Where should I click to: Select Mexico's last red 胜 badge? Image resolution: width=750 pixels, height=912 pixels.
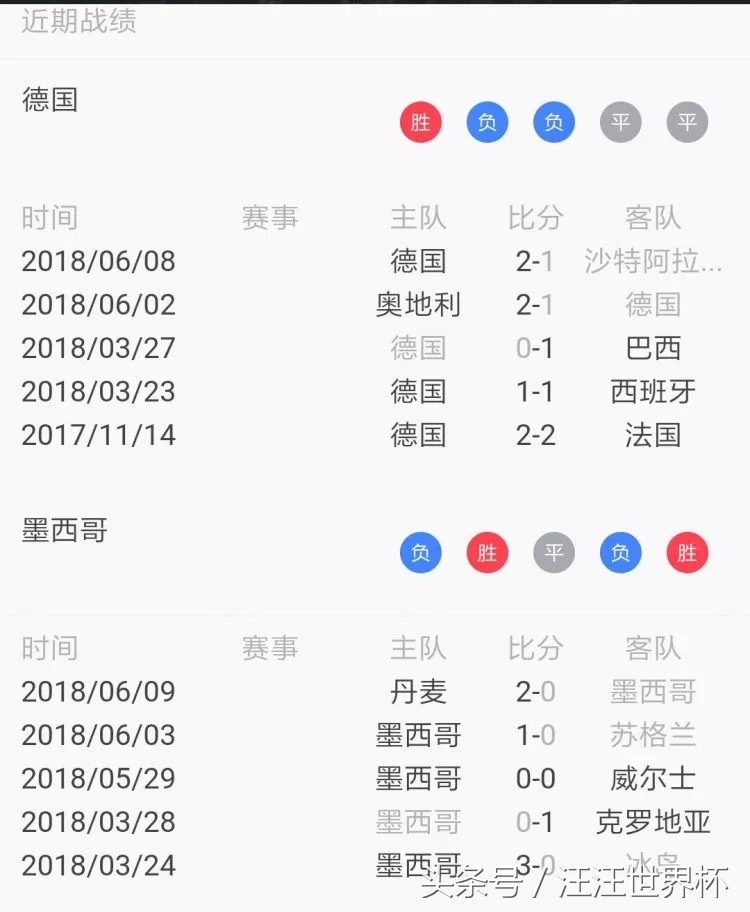[x=687, y=553]
